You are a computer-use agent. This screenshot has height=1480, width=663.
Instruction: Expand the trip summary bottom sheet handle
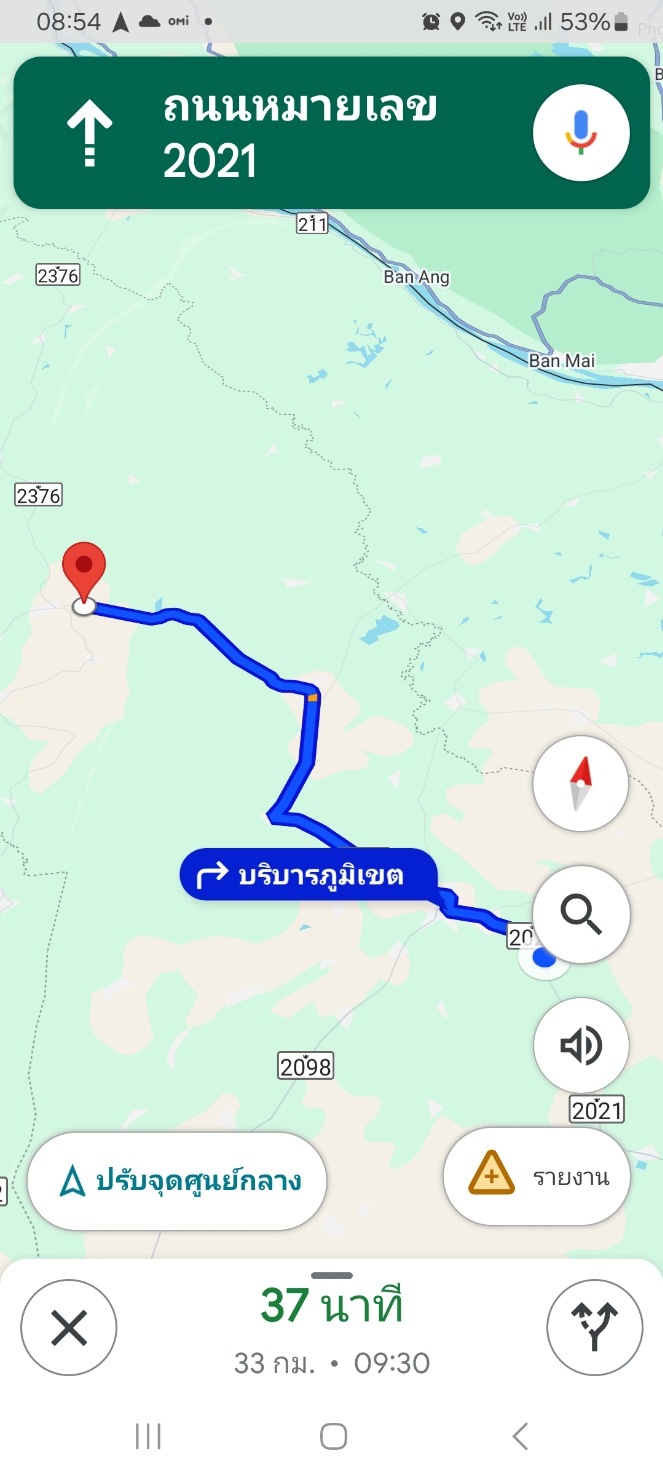pos(332,1275)
